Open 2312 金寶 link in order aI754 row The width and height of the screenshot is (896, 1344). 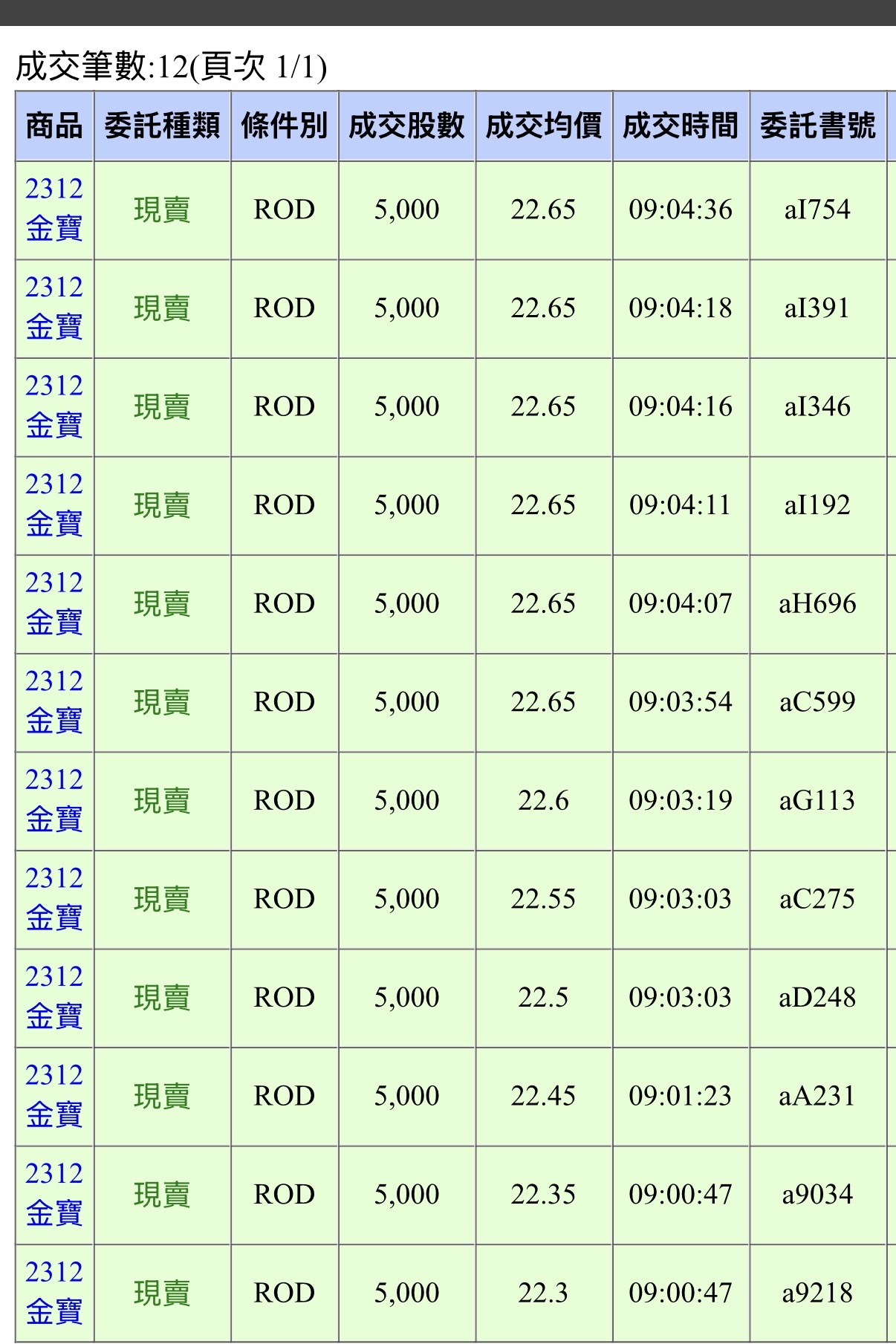tap(54, 209)
